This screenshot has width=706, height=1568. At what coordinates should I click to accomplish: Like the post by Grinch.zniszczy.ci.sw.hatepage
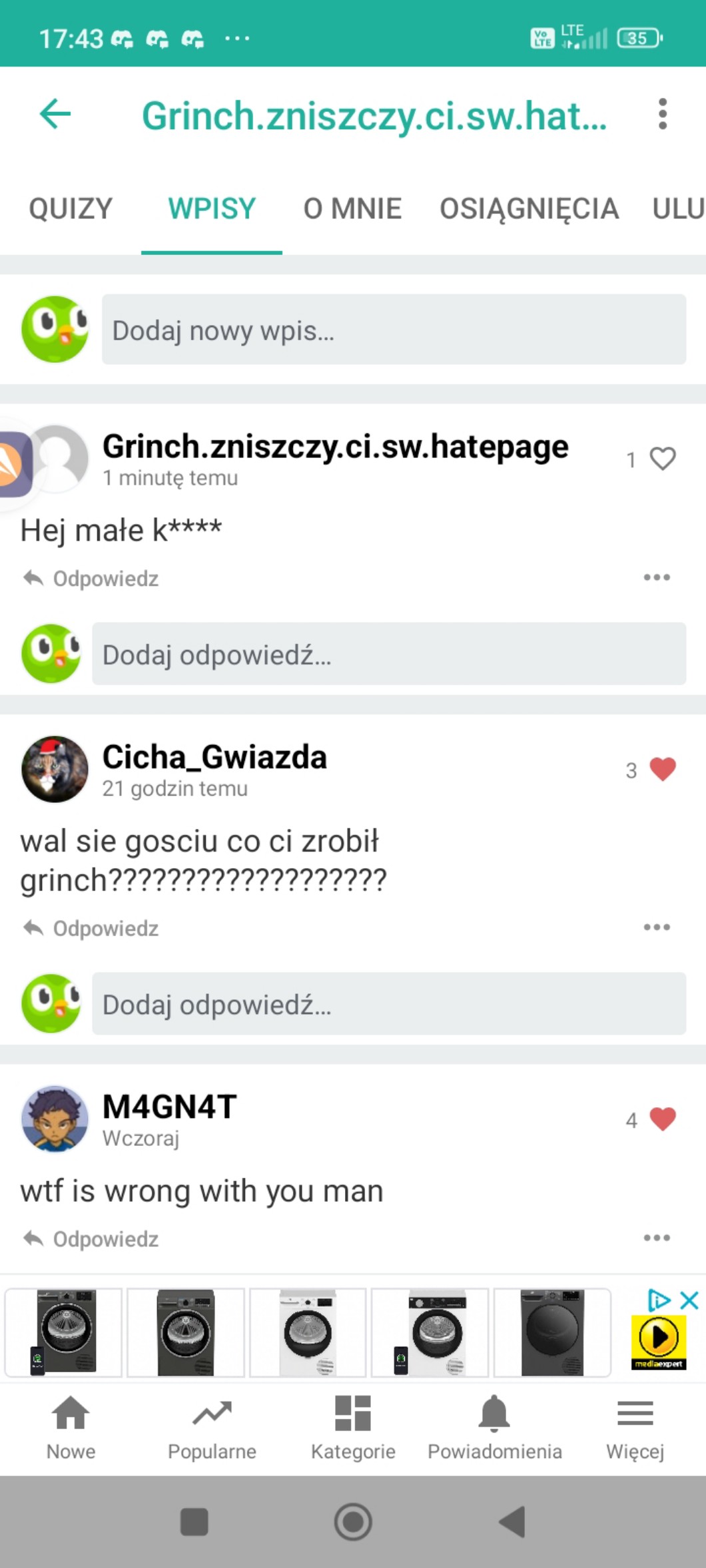662,459
